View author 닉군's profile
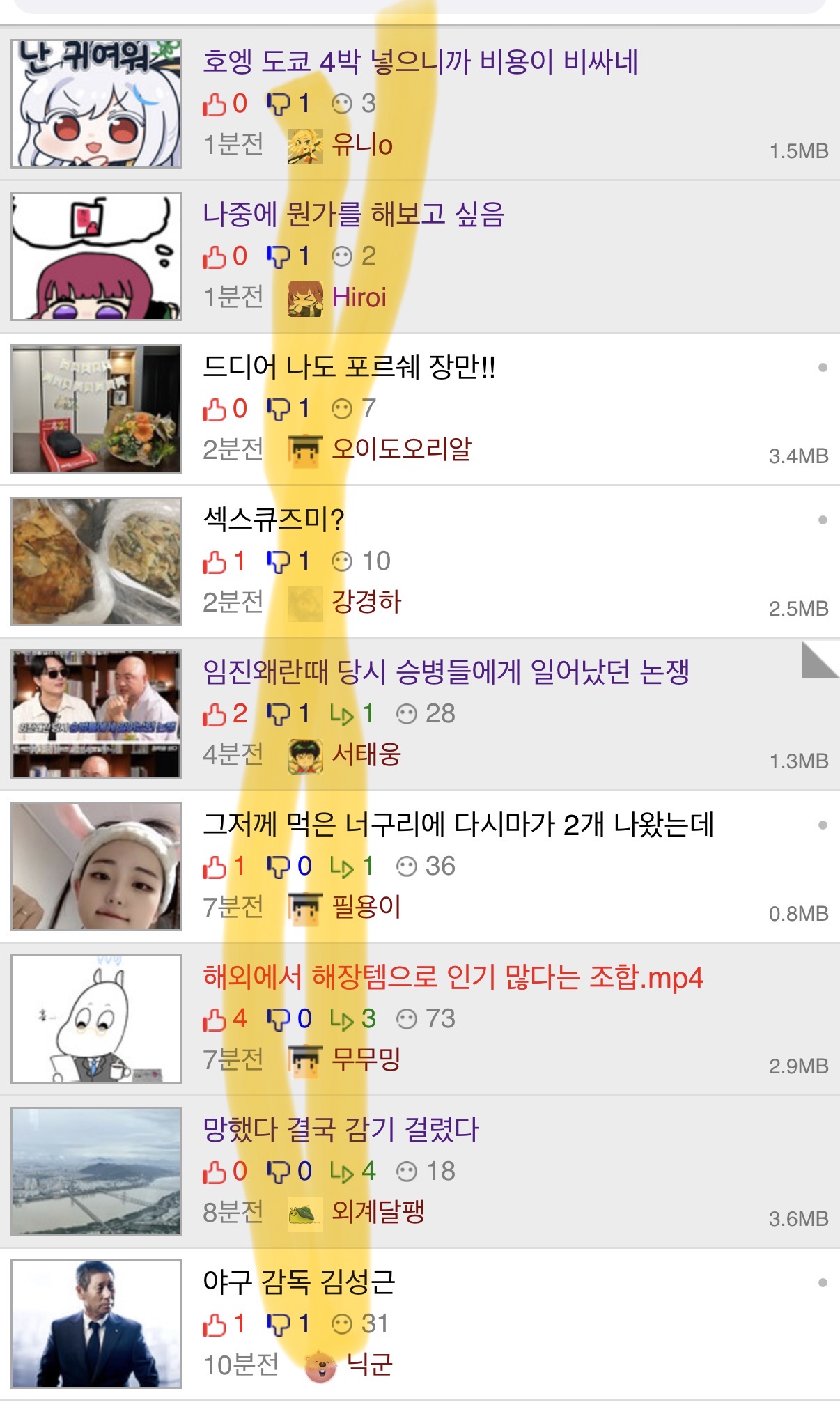The height and width of the screenshot is (1407, 840). pyautogui.click(x=369, y=1365)
